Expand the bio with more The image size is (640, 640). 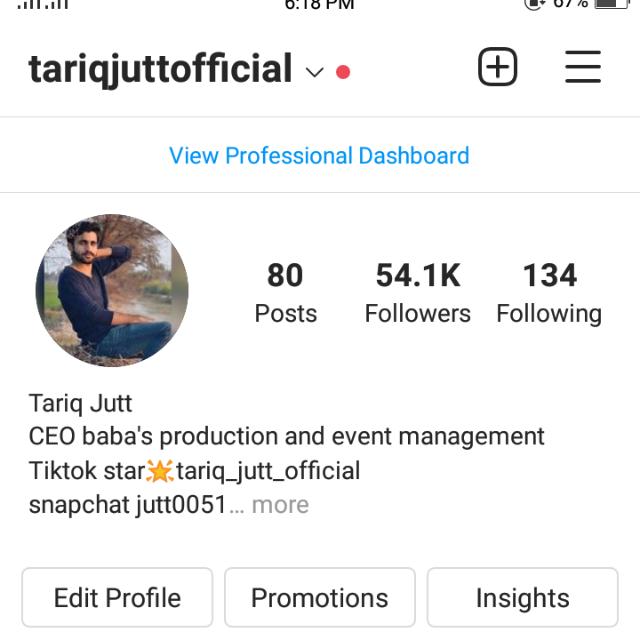[x=280, y=505]
